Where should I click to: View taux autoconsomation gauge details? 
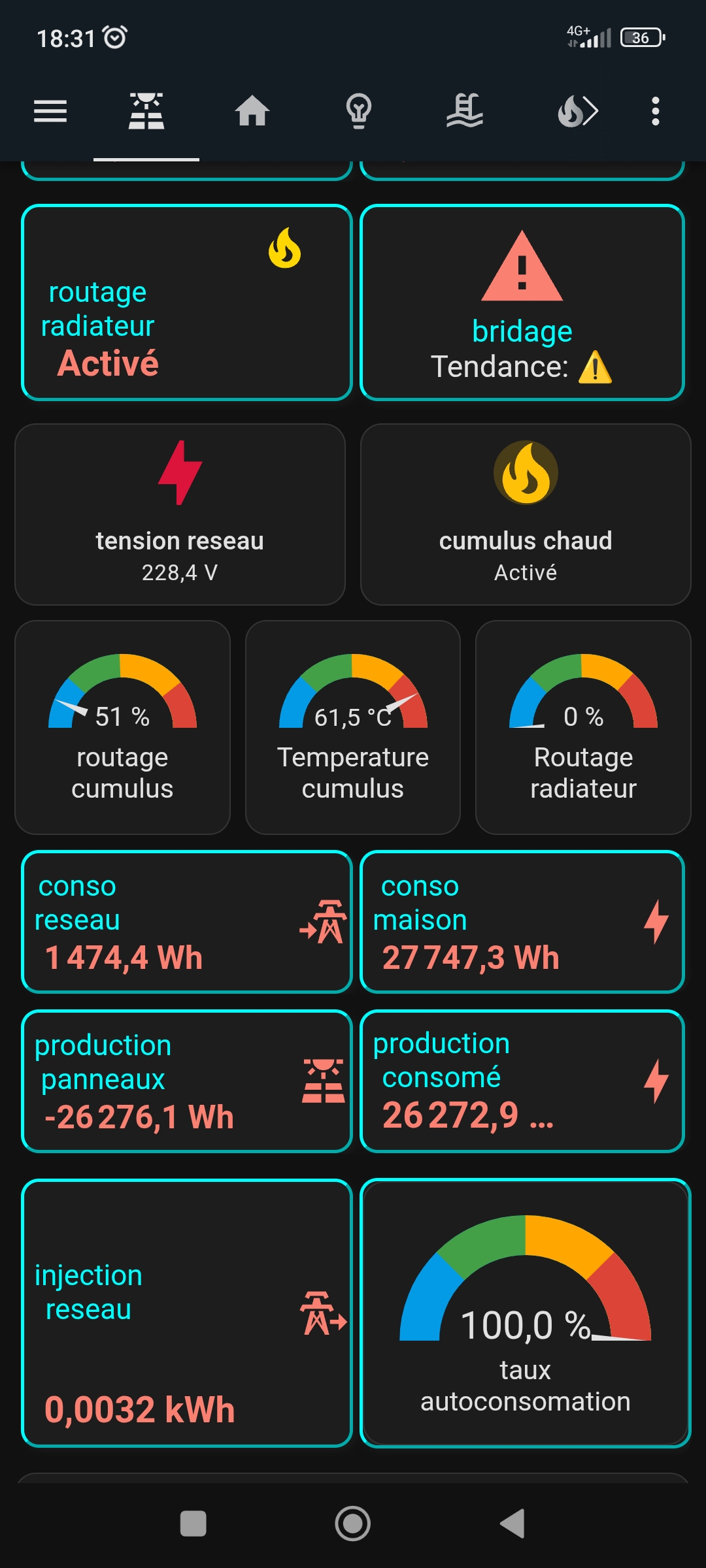tap(526, 1313)
